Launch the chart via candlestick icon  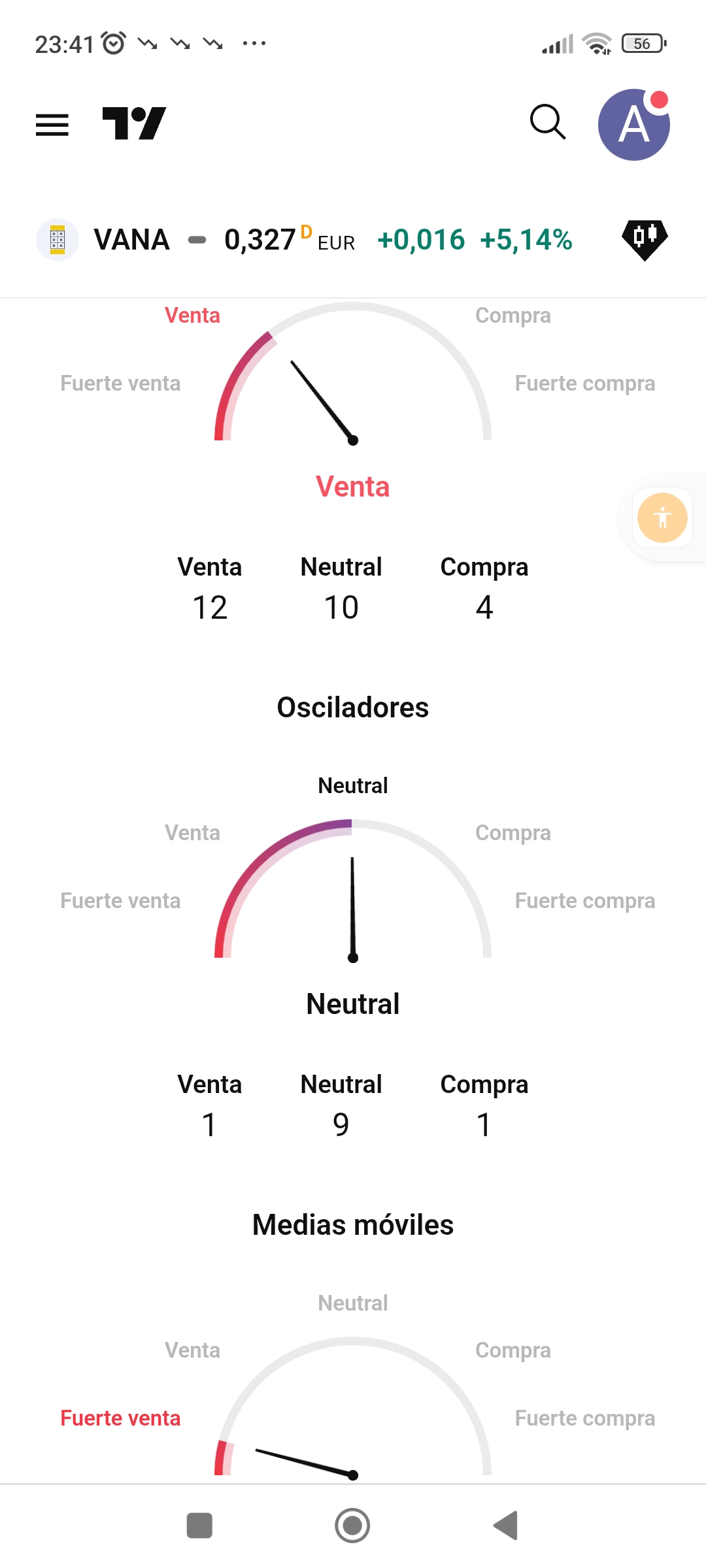[x=645, y=239]
